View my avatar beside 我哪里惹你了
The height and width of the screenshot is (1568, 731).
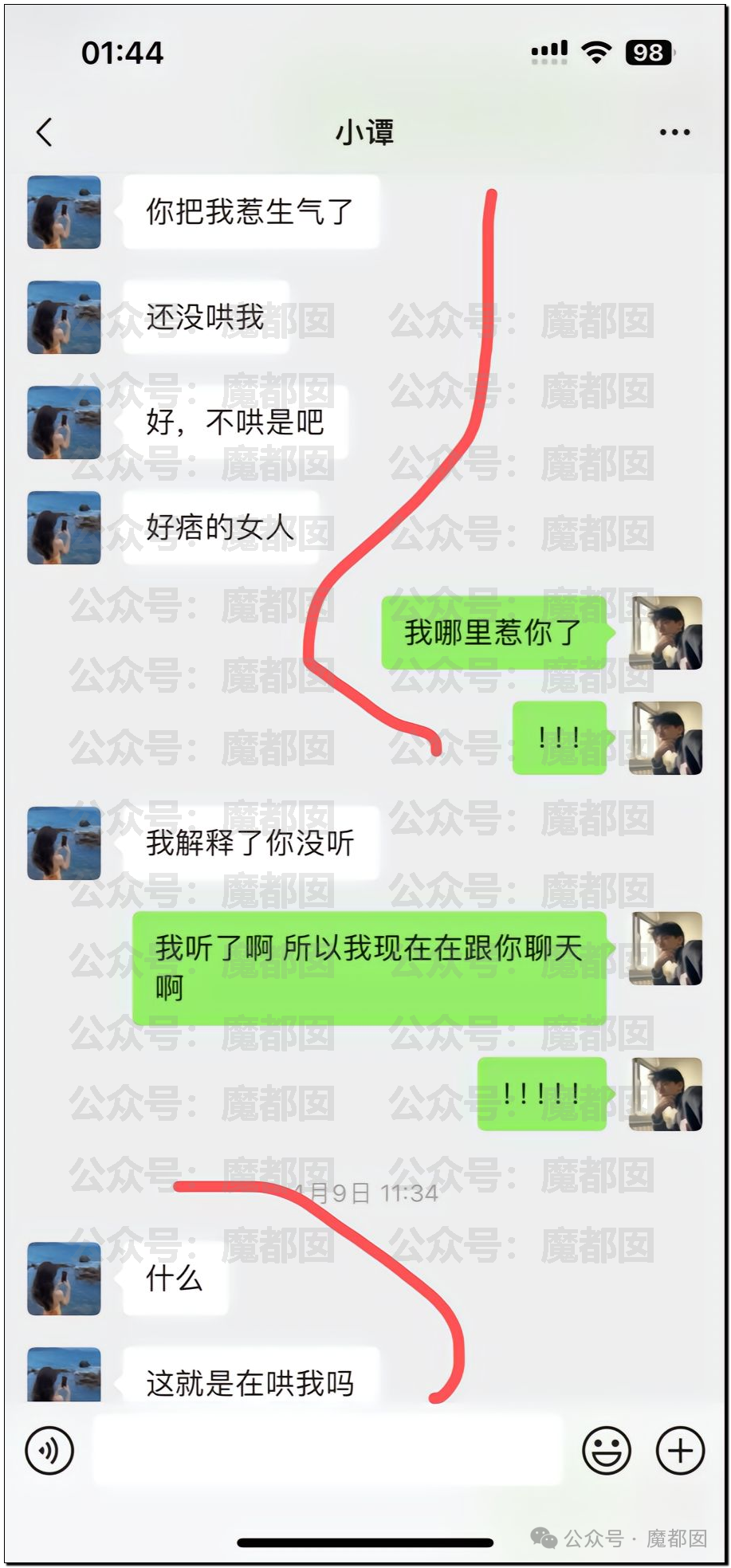666,633
